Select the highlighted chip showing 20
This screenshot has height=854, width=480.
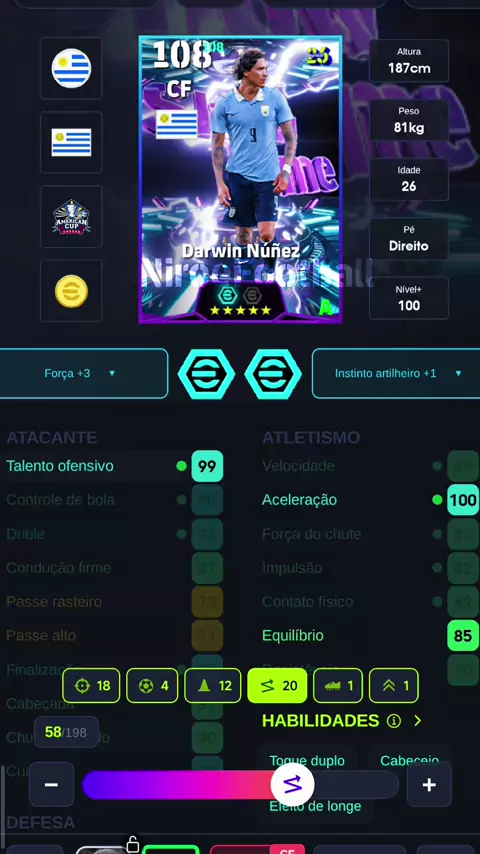point(277,685)
